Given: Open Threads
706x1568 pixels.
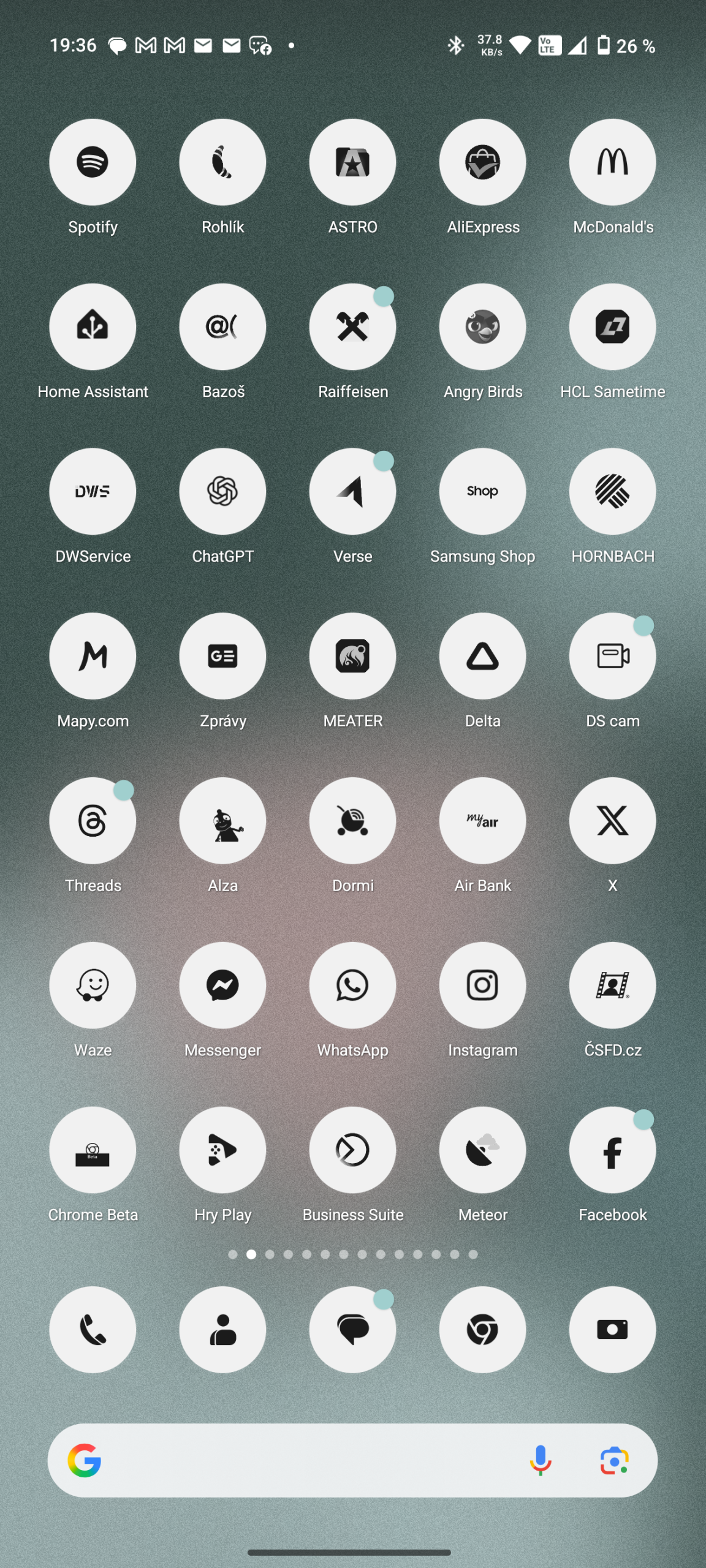Looking at the screenshot, I should click(93, 821).
